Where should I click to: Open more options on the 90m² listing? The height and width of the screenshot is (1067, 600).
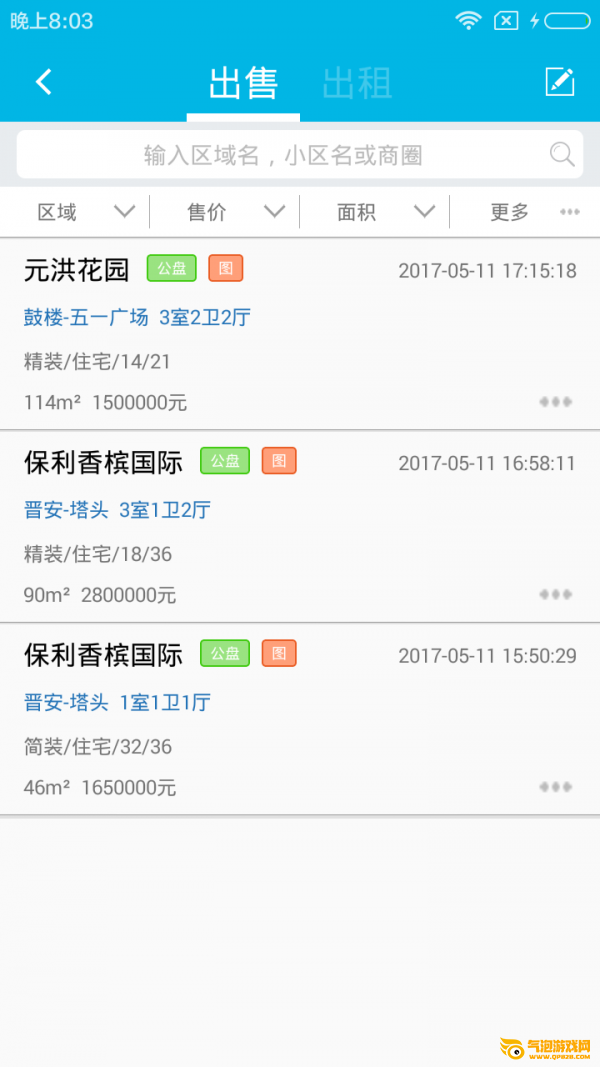click(x=556, y=594)
